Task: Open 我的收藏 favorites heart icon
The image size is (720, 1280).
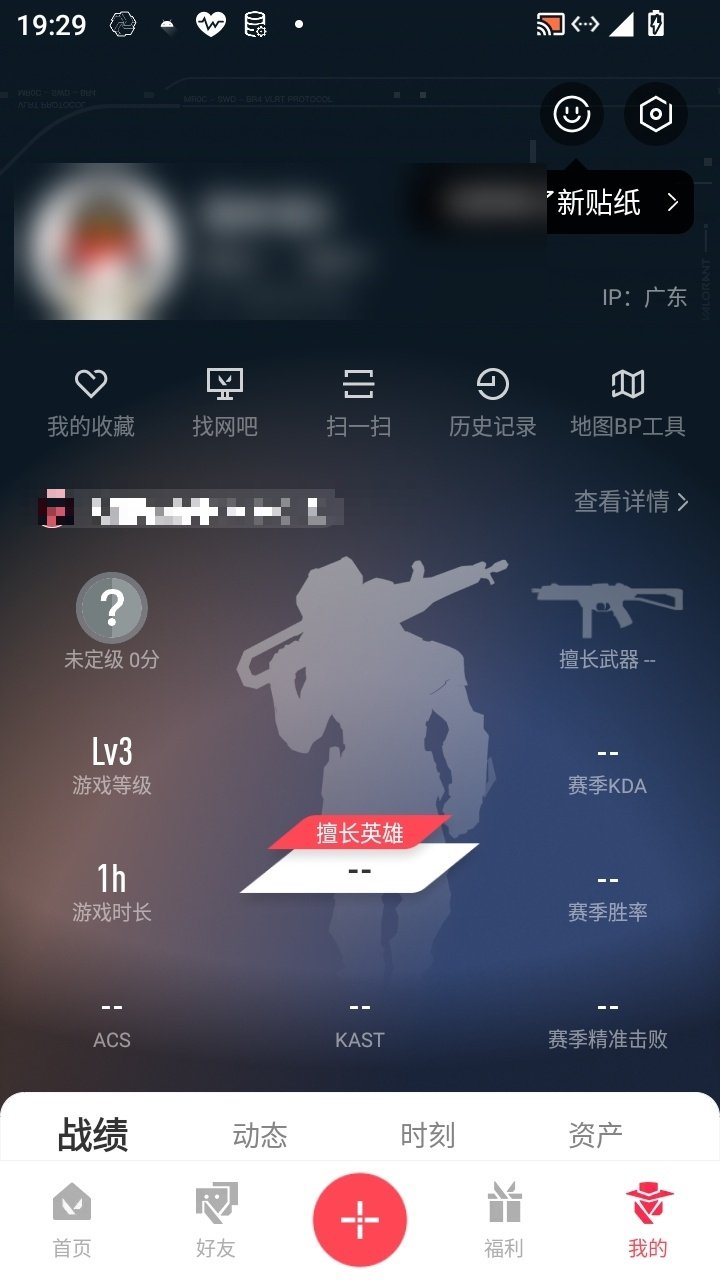Action: coord(92,384)
